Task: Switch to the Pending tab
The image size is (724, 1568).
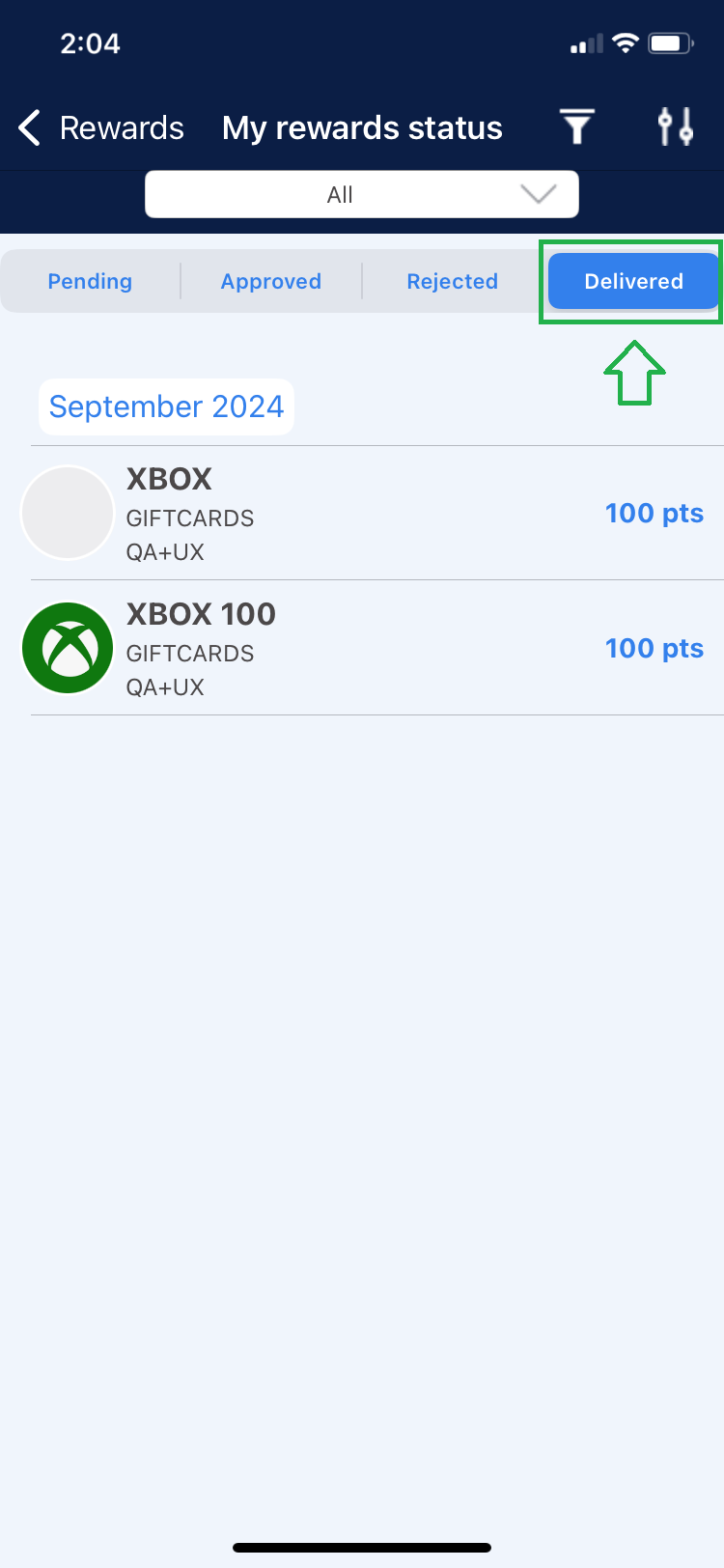Action: click(x=90, y=281)
